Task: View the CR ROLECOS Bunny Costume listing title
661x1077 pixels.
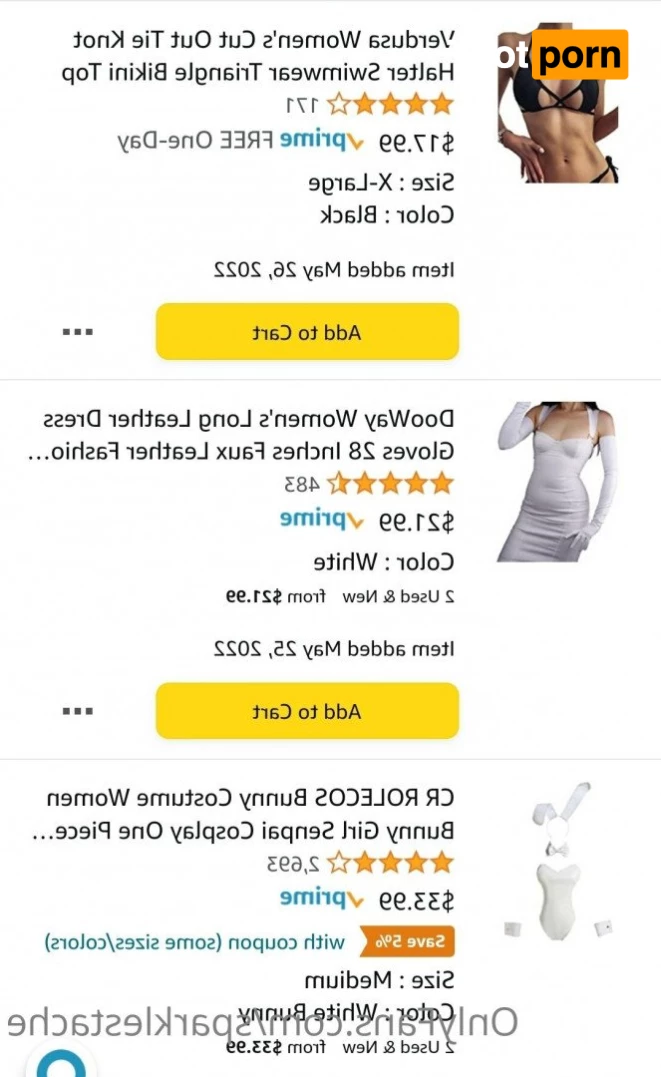Action: 250,815
